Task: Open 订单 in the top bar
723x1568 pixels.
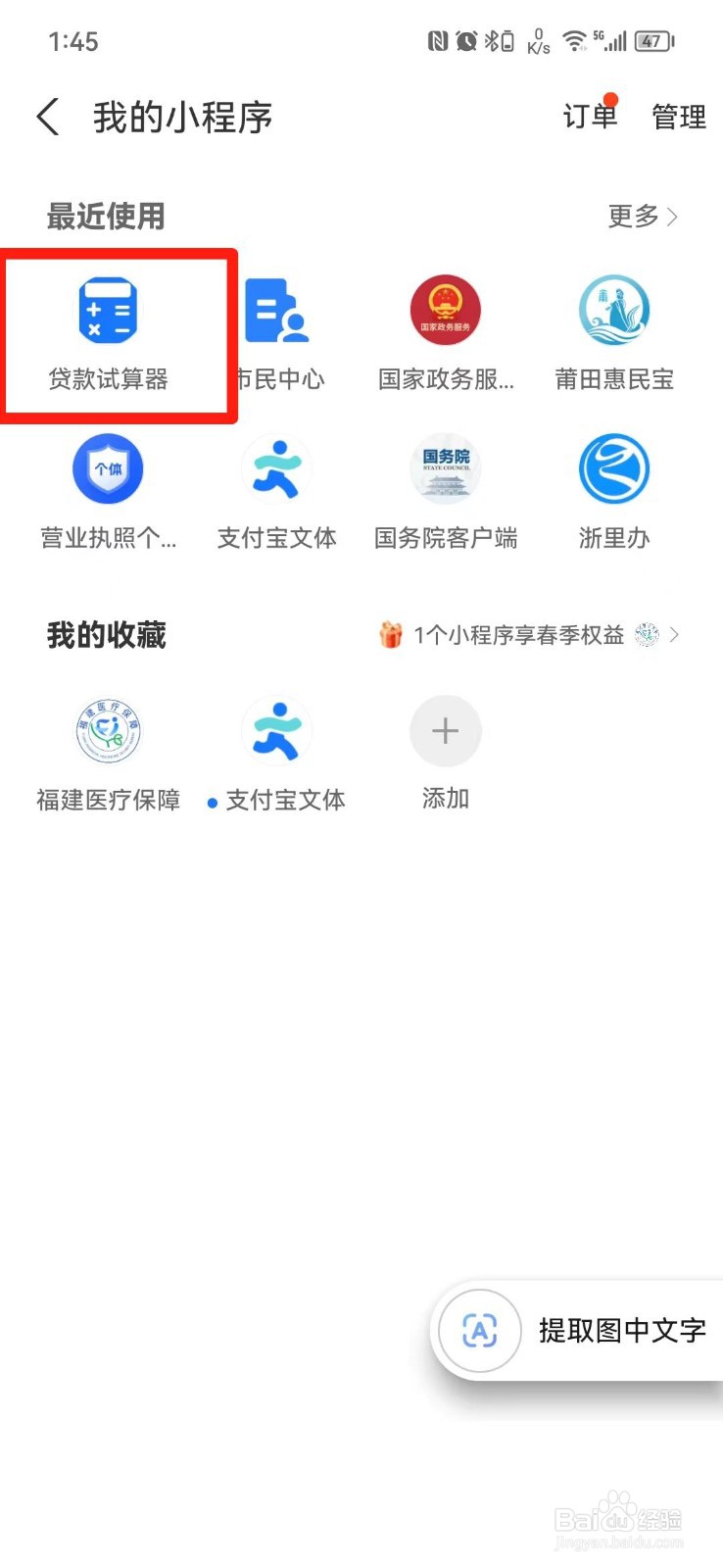Action: tap(590, 117)
